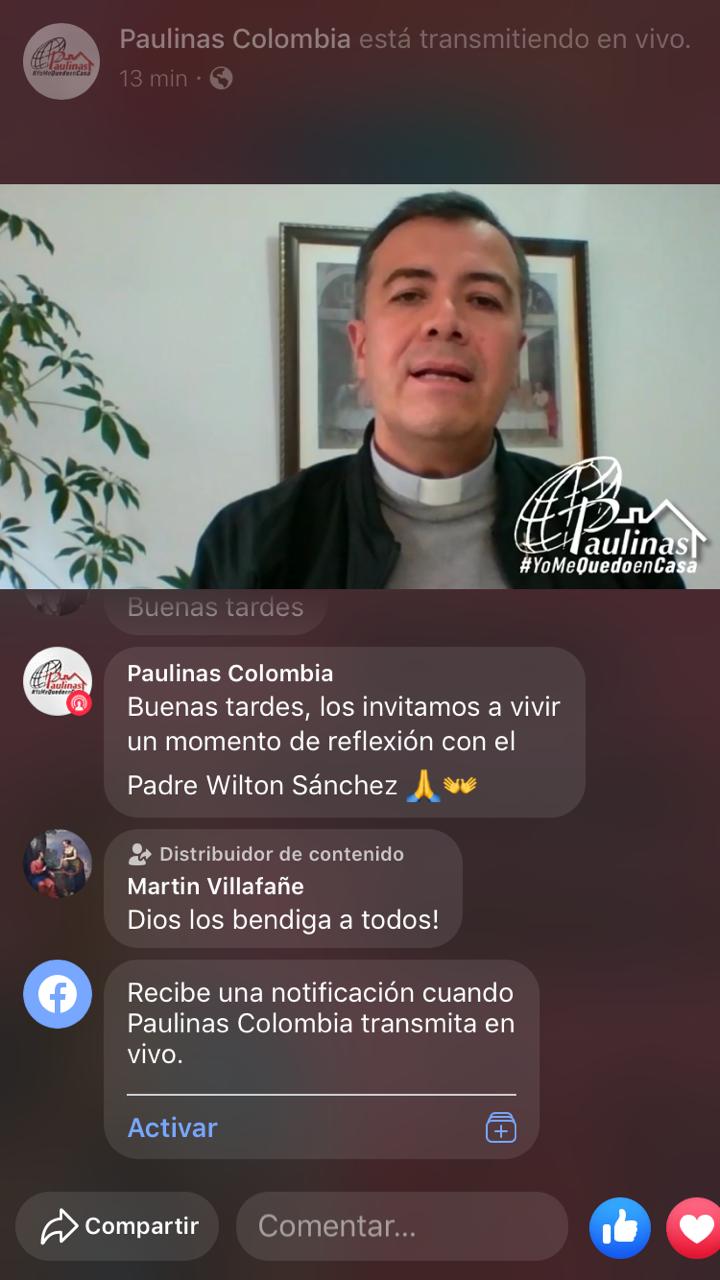720x1280 pixels.
Task: Send a thumbs-up like reaction
Action: 620,1227
